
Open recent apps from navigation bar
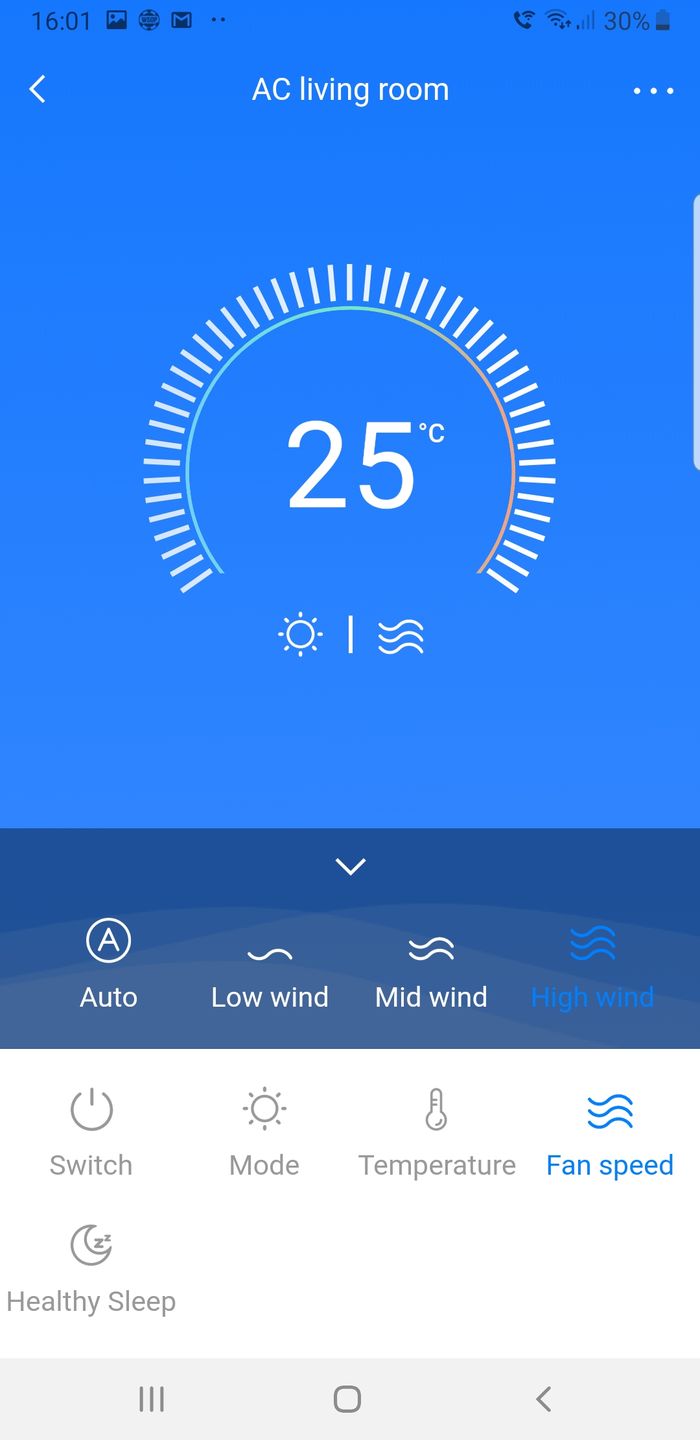tap(152, 1399)
